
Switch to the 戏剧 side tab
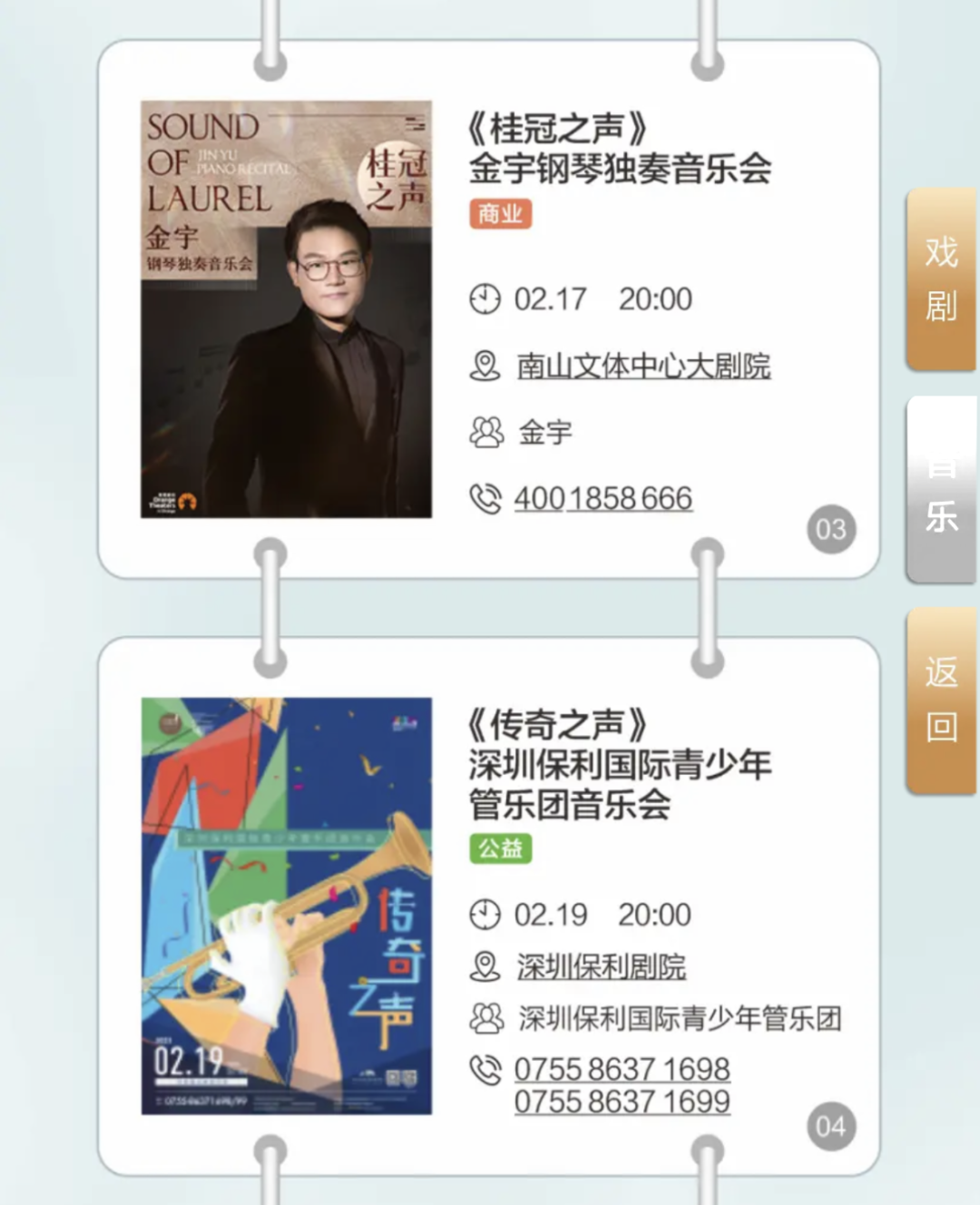(941, 279)
